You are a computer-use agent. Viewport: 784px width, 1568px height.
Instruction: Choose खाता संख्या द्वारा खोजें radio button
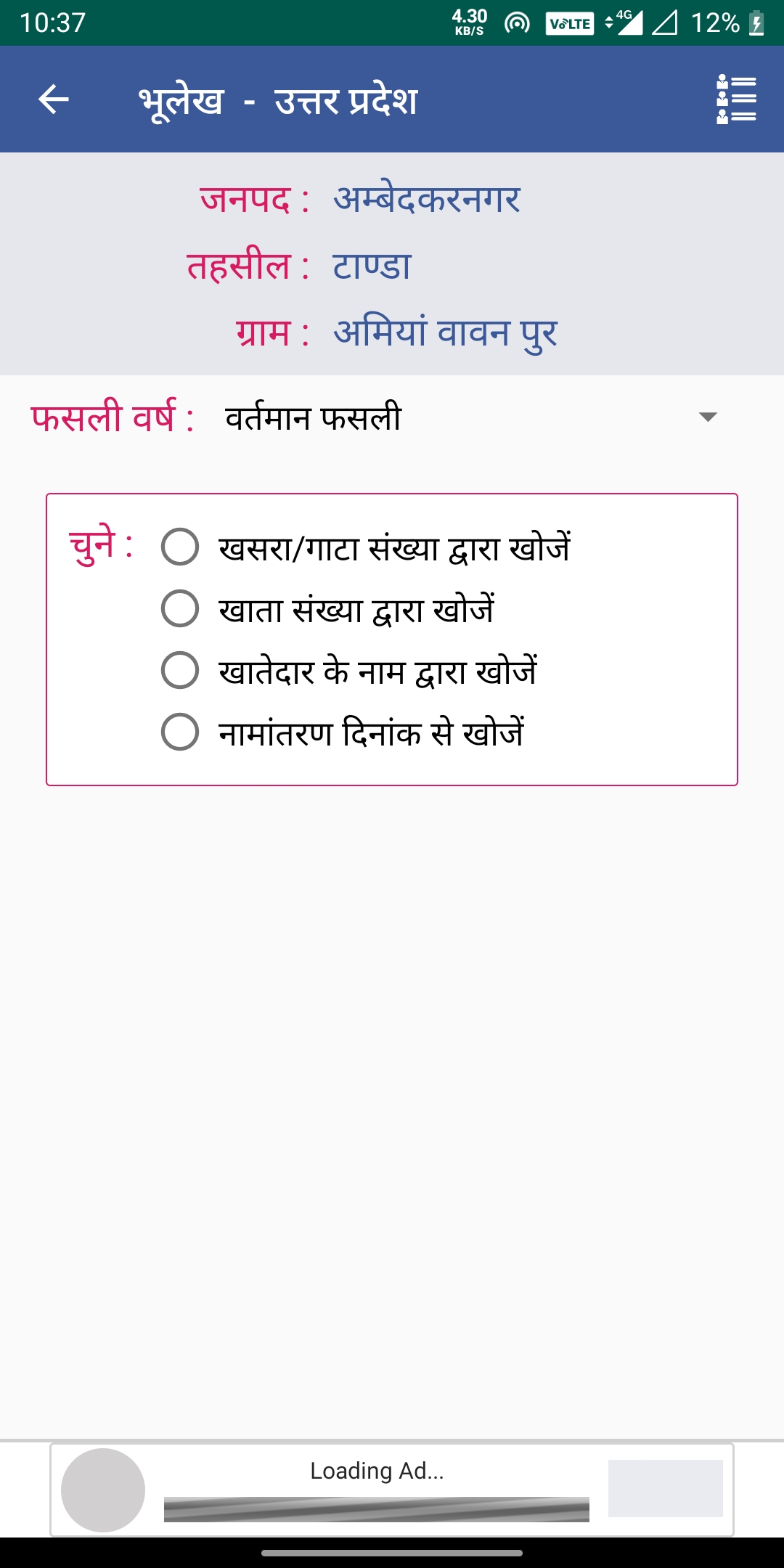tap(180, 608)
